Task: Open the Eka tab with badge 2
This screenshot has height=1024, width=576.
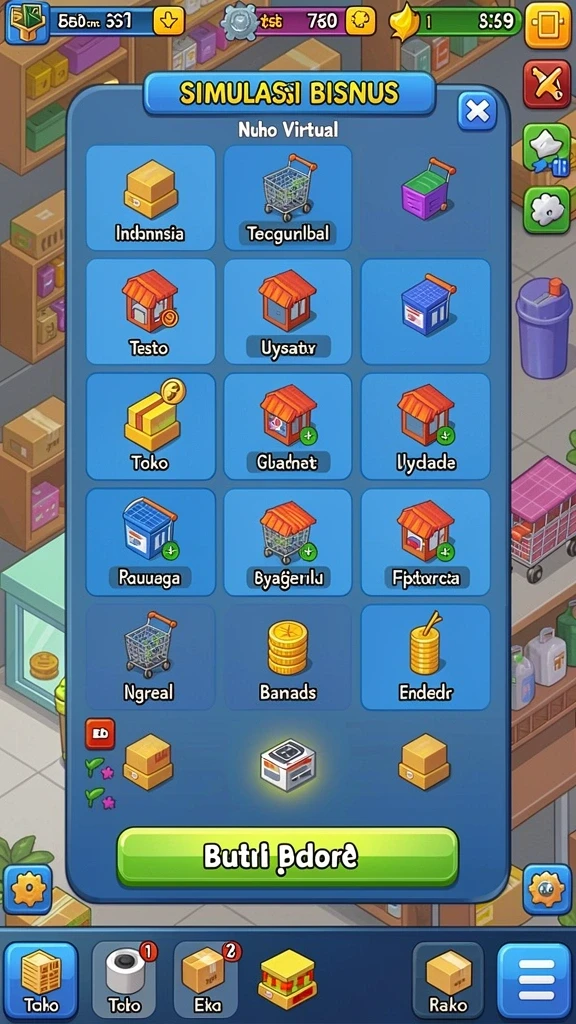Action: [x=206, y=980]
